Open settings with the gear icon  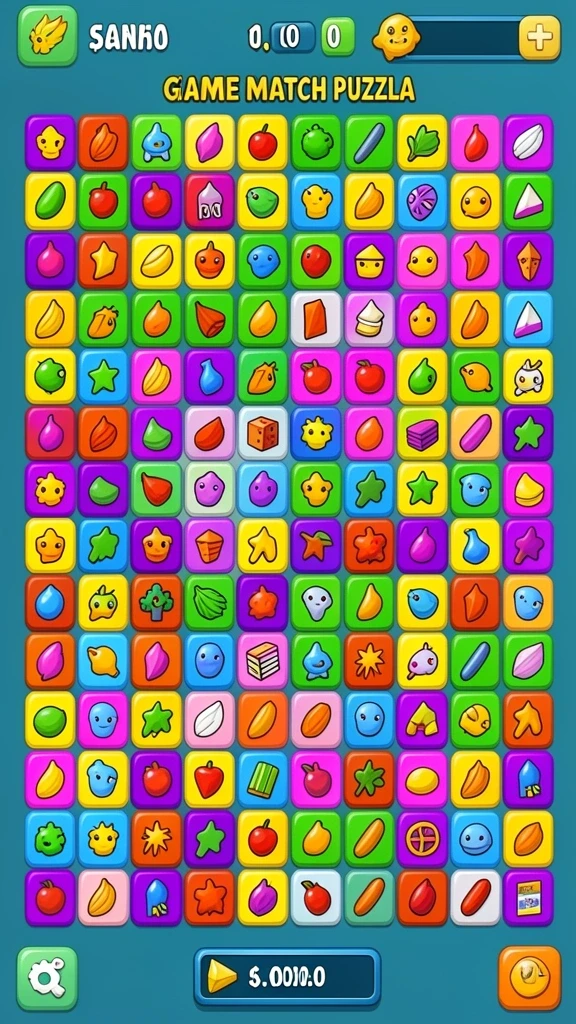[47, 979]
